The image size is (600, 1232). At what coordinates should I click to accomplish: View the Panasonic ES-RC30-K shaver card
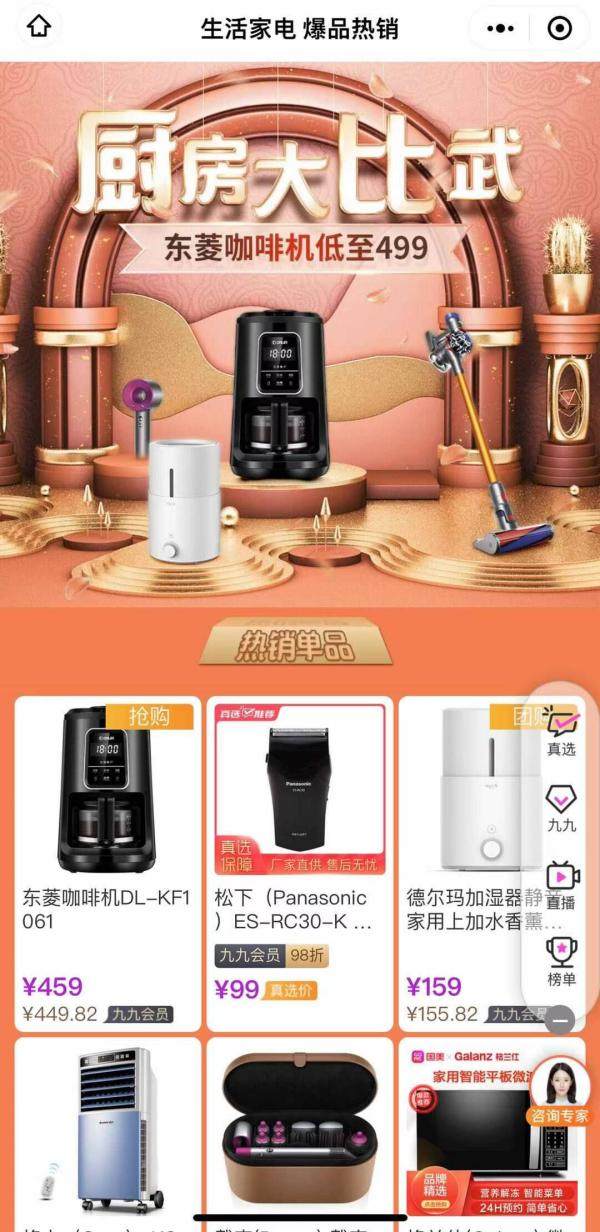[300, 862]
